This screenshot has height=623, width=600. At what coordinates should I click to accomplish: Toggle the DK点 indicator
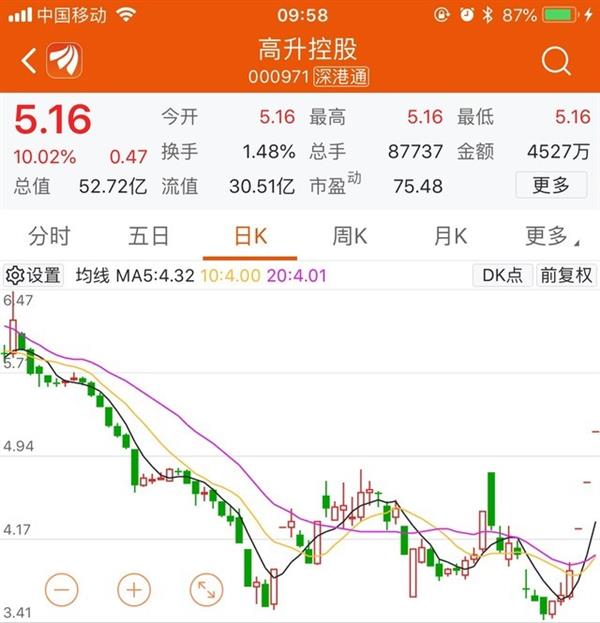point(501,275)
